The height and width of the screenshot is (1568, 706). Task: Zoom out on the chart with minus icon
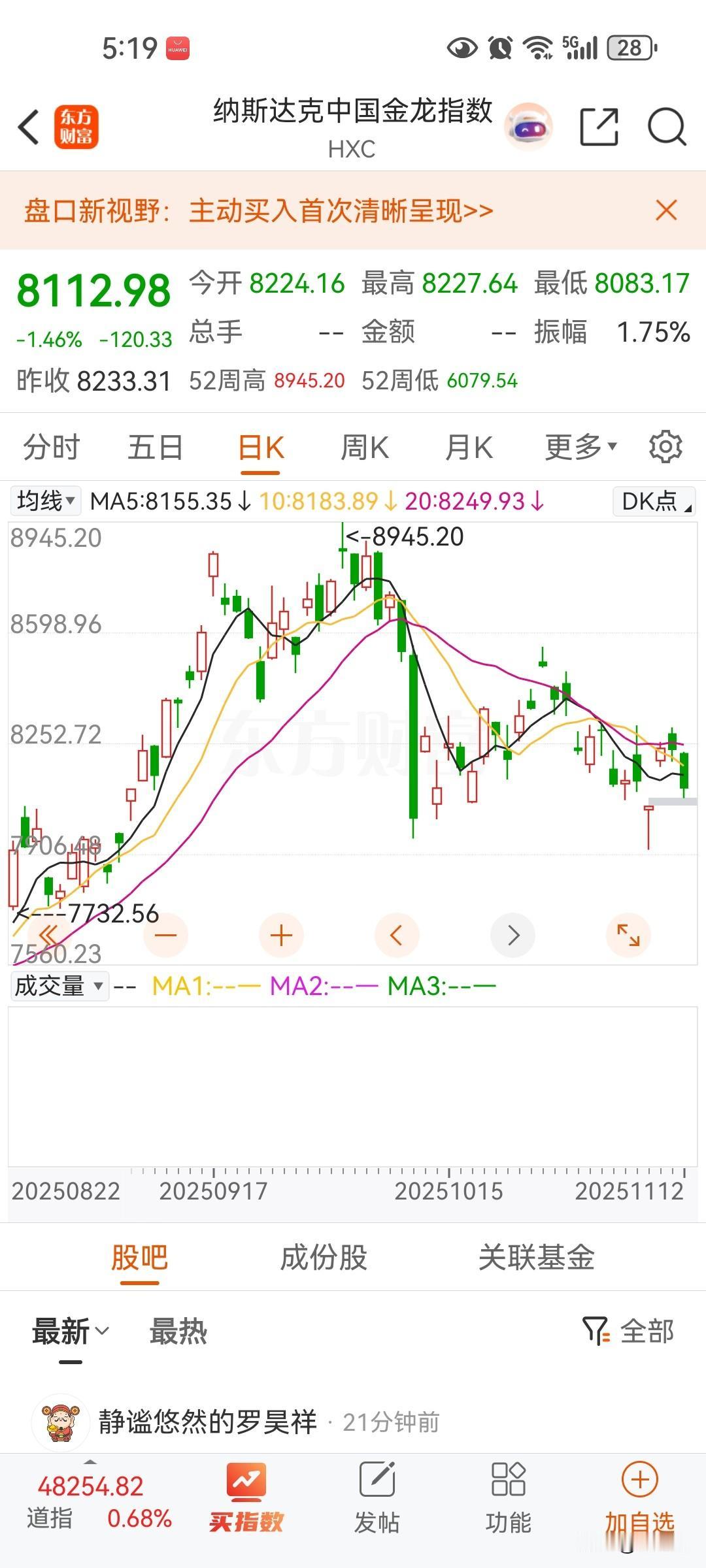coord(166,936)
